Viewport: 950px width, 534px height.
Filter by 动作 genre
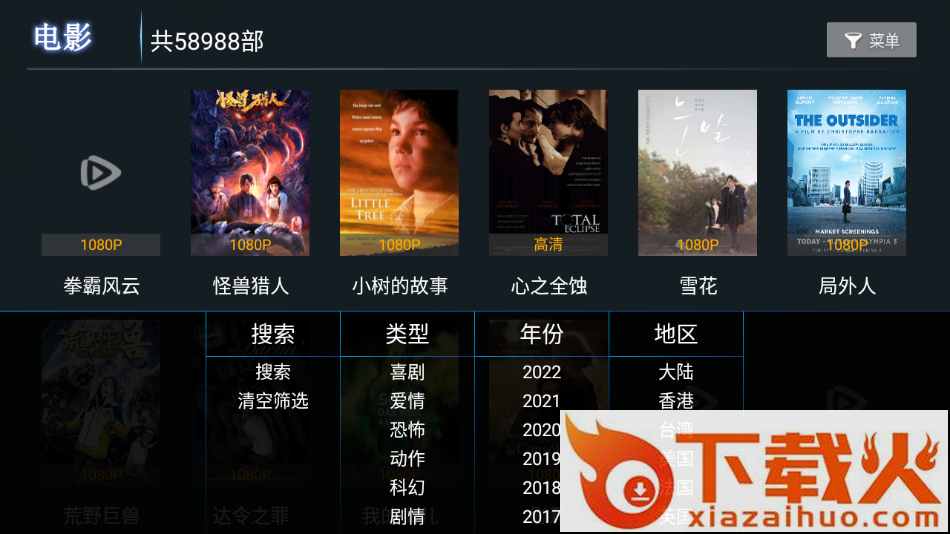(407, 459)
